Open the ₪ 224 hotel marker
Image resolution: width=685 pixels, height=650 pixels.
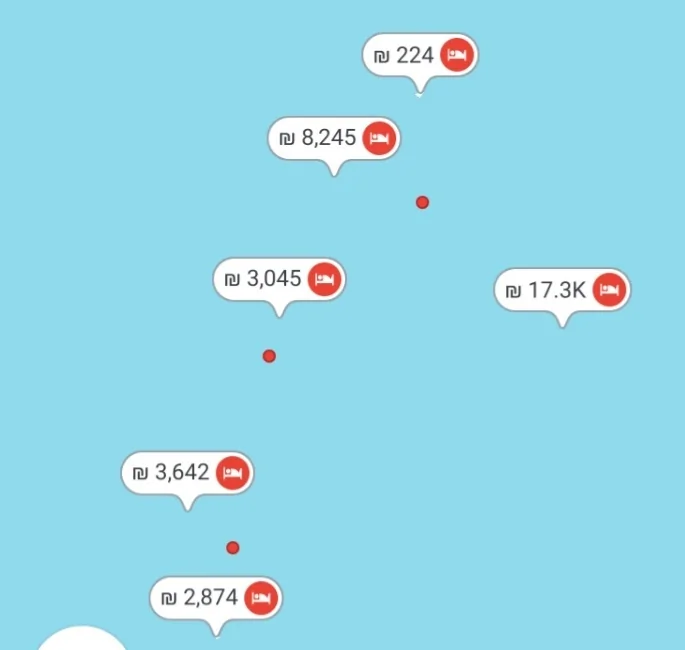[x=419, y=55]
